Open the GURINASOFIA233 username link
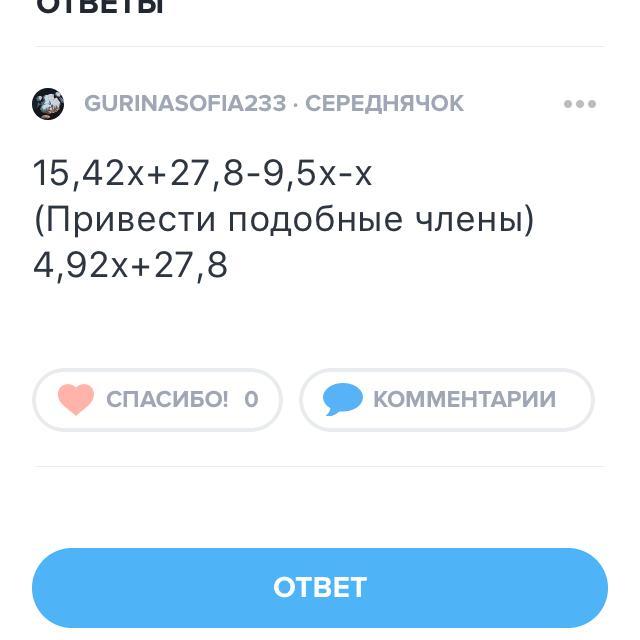The image size is (640, 640). click(185, 104)
